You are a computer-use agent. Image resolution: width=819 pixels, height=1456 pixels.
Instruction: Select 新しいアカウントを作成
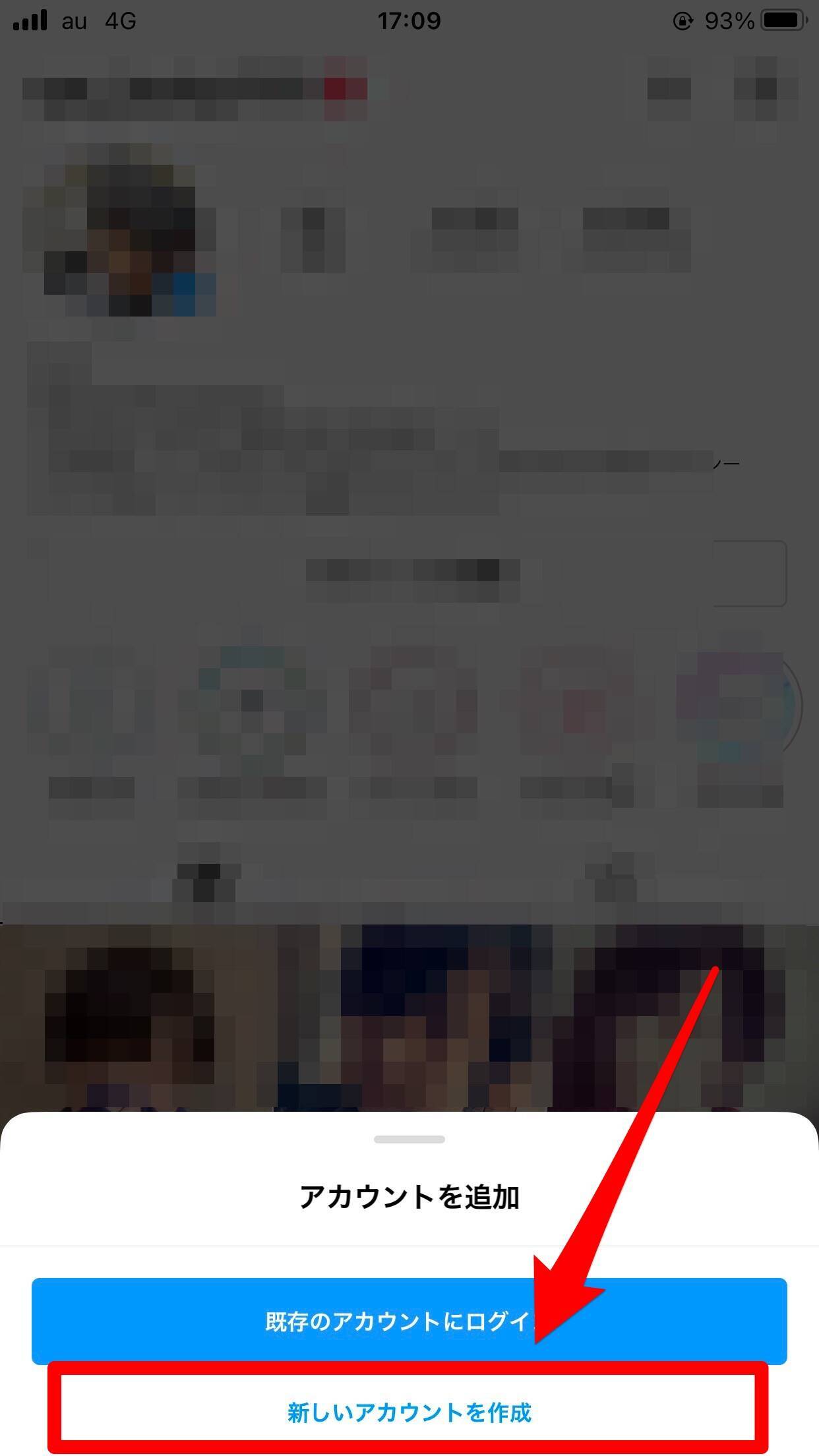click(409, 1412)
